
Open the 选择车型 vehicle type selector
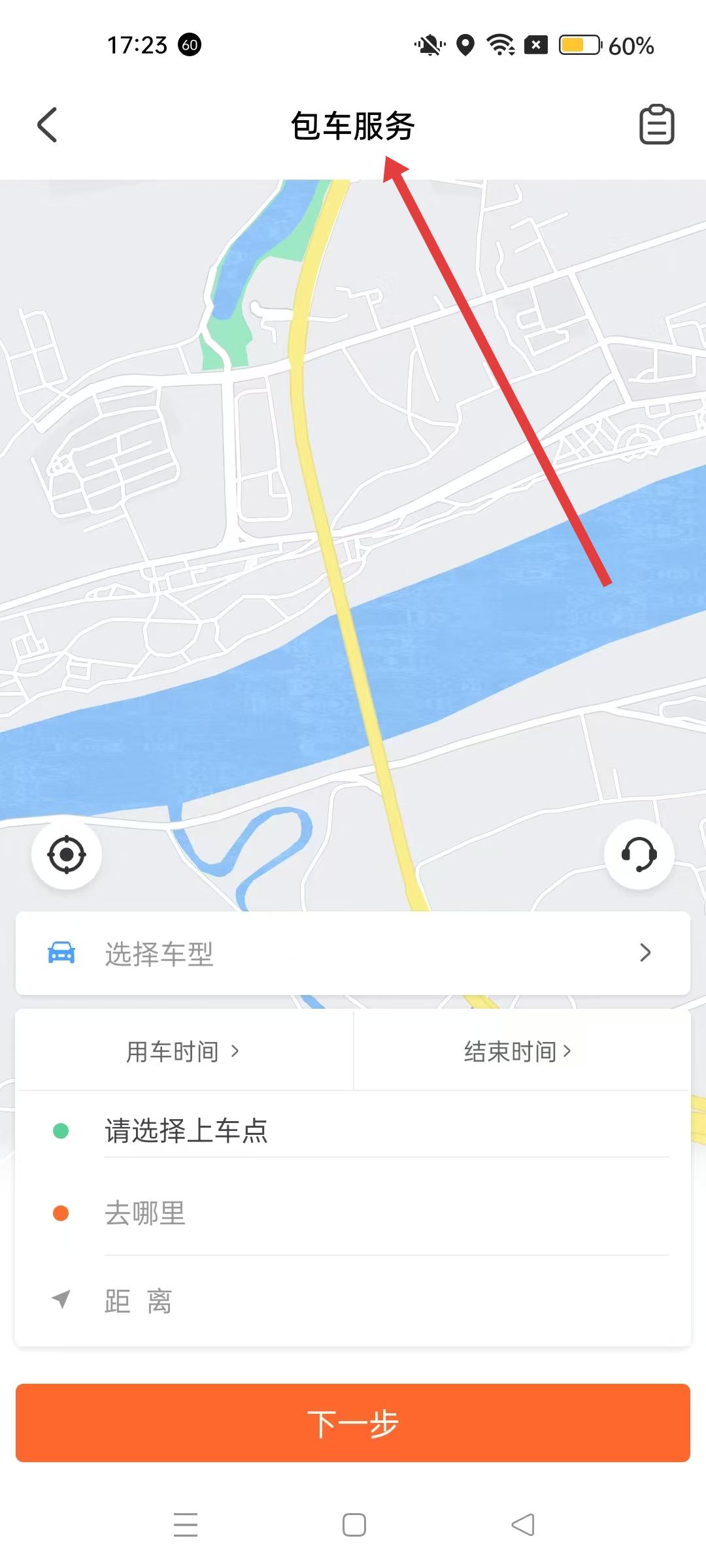coord(353,953)
